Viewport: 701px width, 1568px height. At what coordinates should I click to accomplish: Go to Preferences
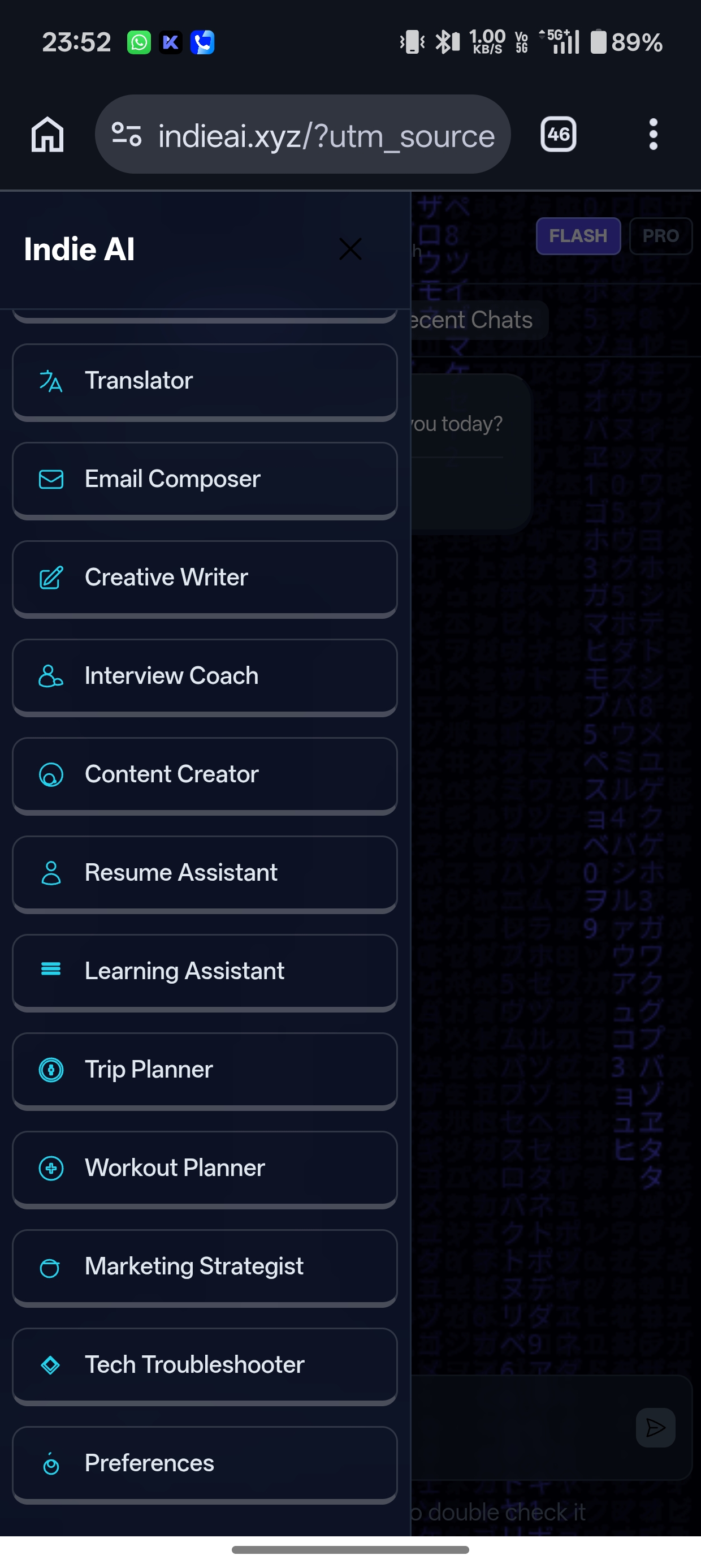(205, 1463)
